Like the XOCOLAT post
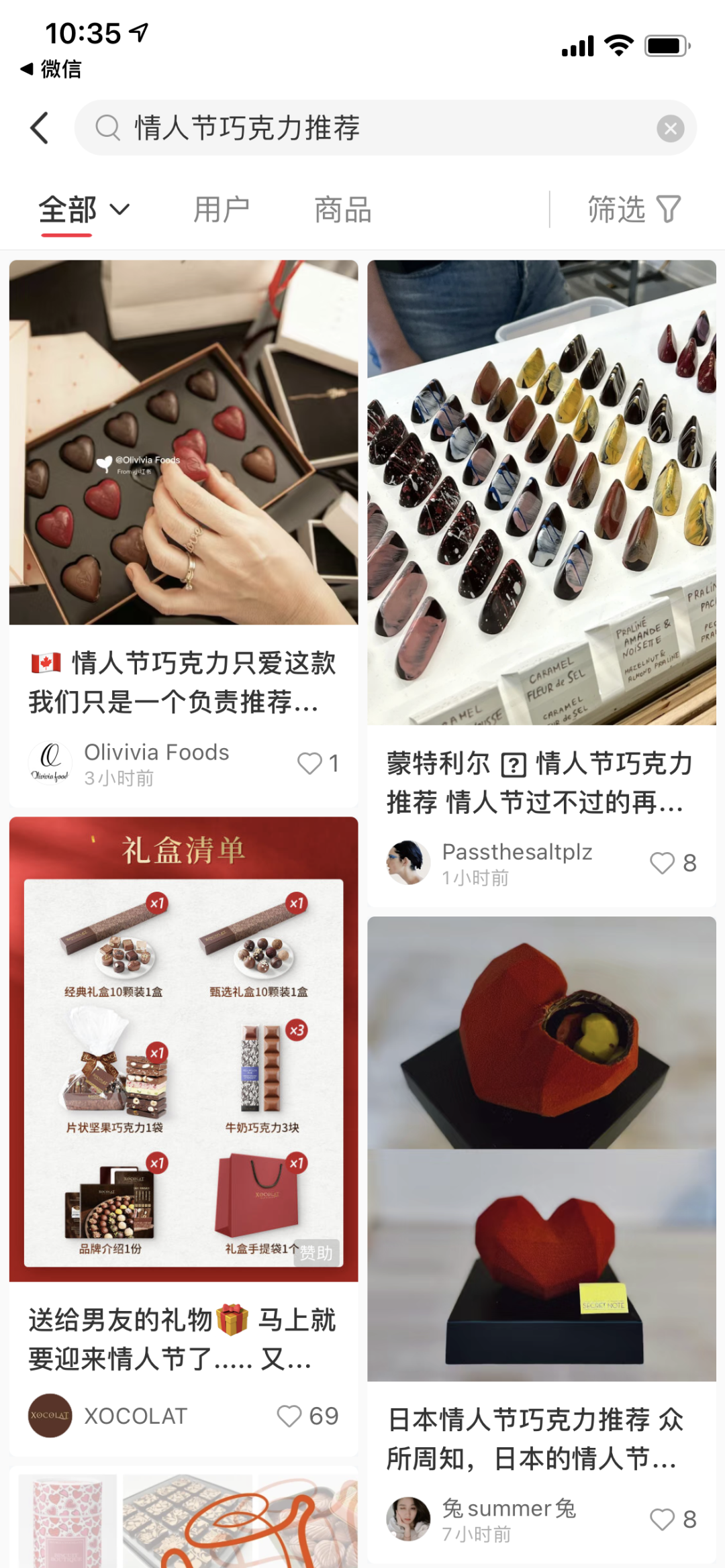Viewport: 725px width, 1568px height. pyautogui.click(x=290, y=1416)
